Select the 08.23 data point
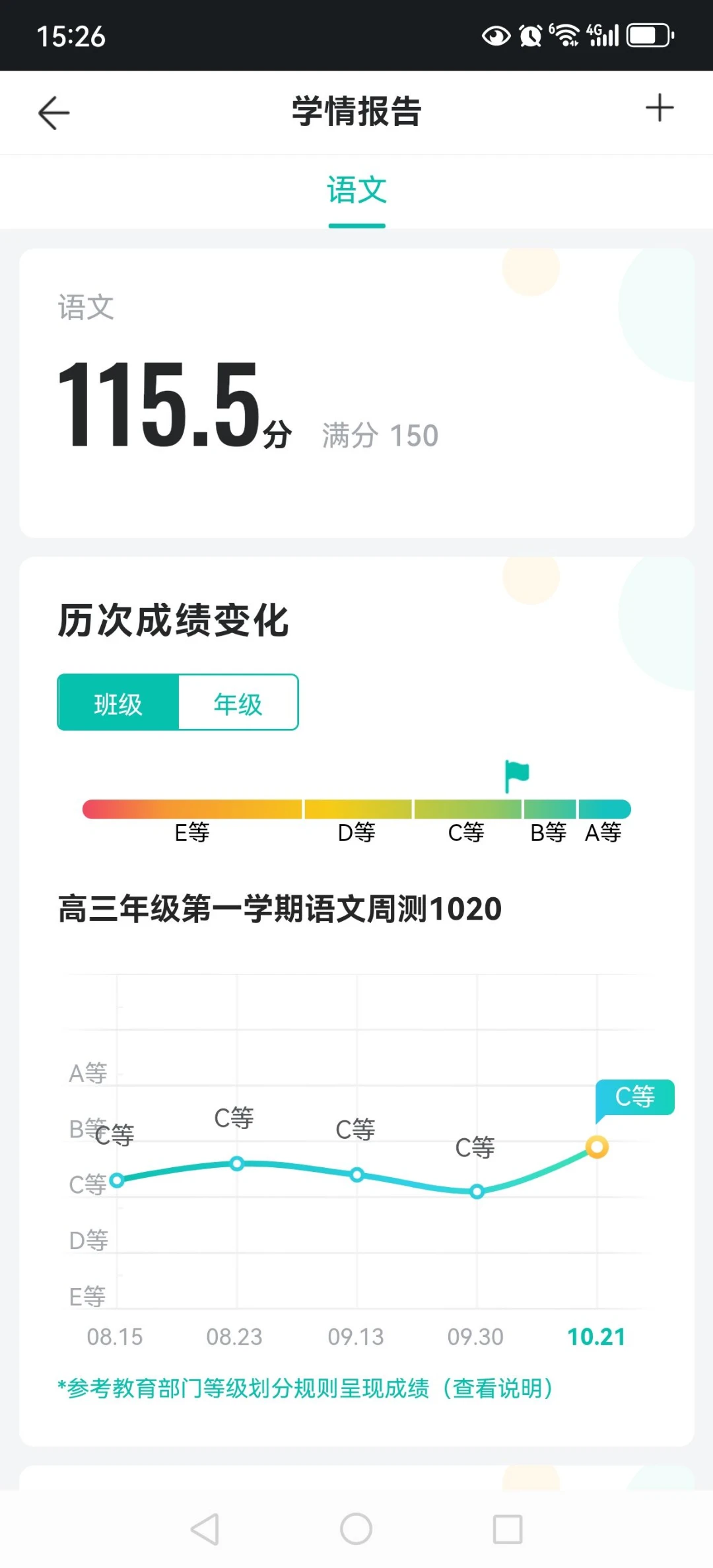 point(237,1164)
